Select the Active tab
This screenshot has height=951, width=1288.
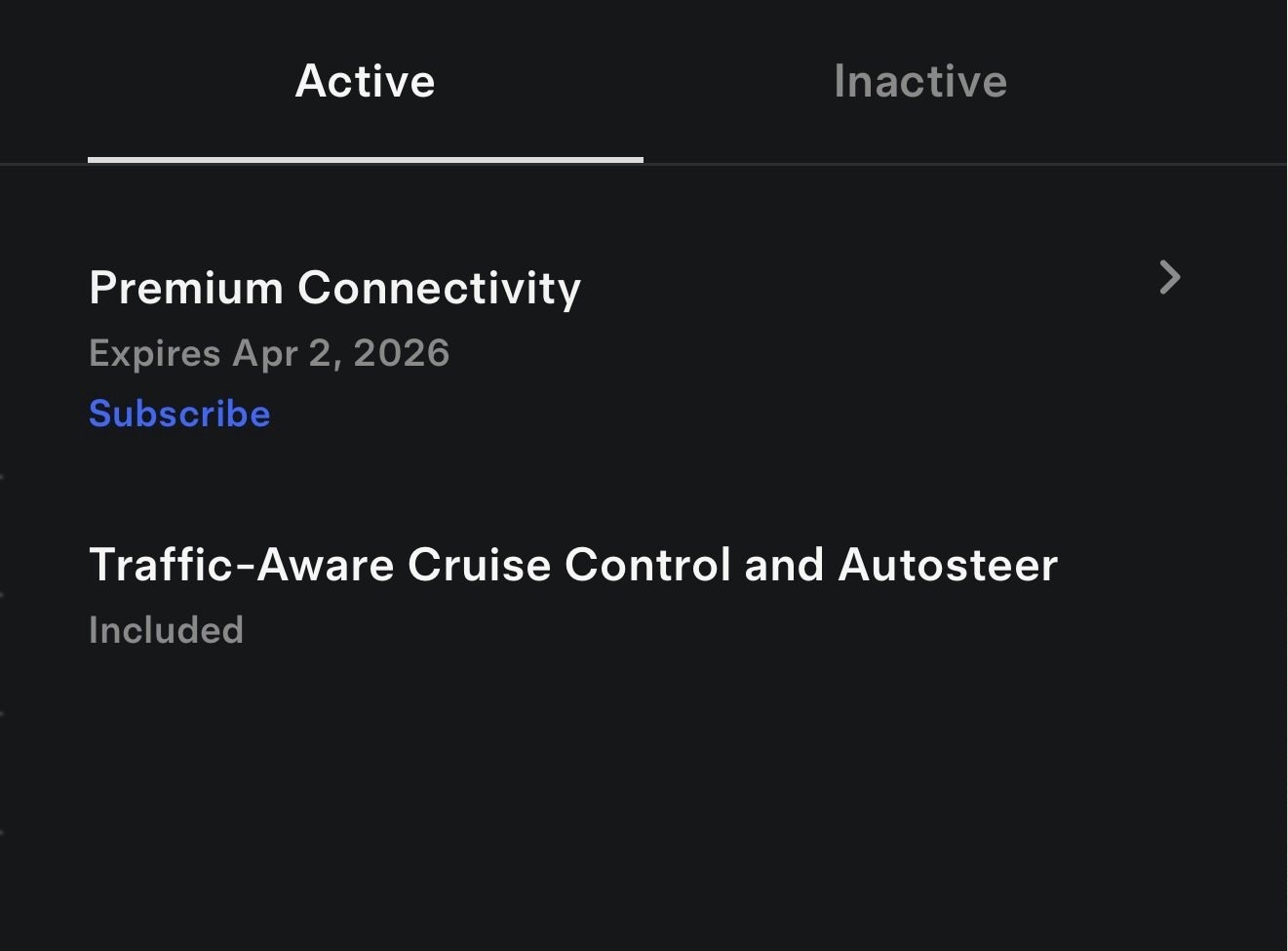click(x=365, y=81)
